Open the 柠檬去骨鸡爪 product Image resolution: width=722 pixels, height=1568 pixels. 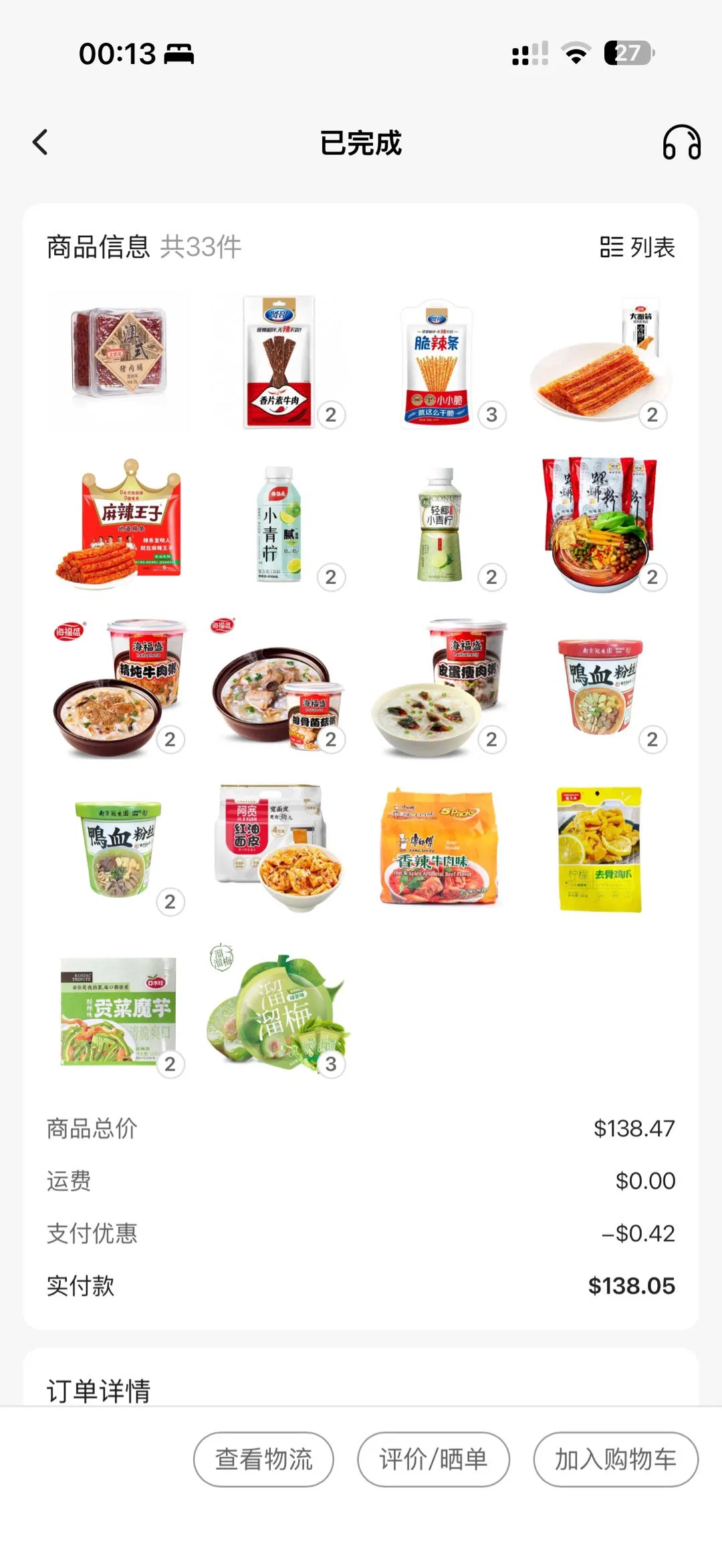600,848
